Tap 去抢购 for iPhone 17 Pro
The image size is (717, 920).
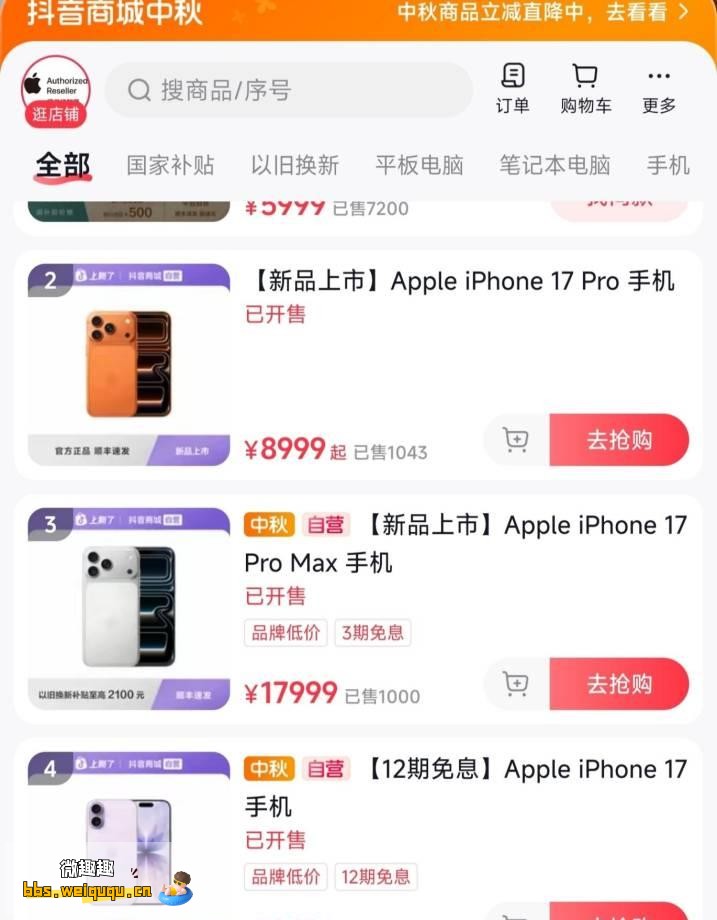coord(619,440)
